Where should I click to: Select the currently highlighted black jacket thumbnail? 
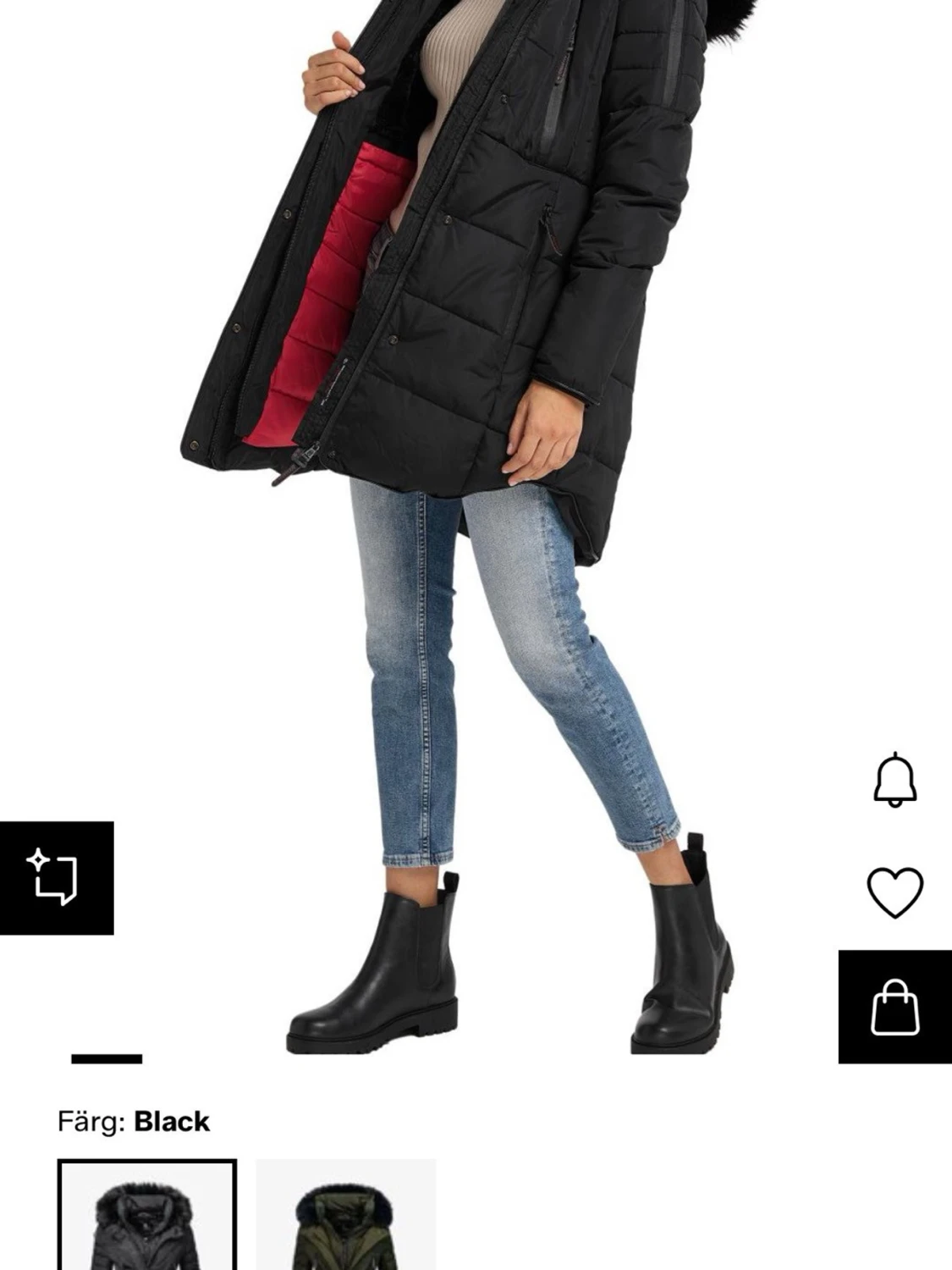click(x=149, y=1223)
